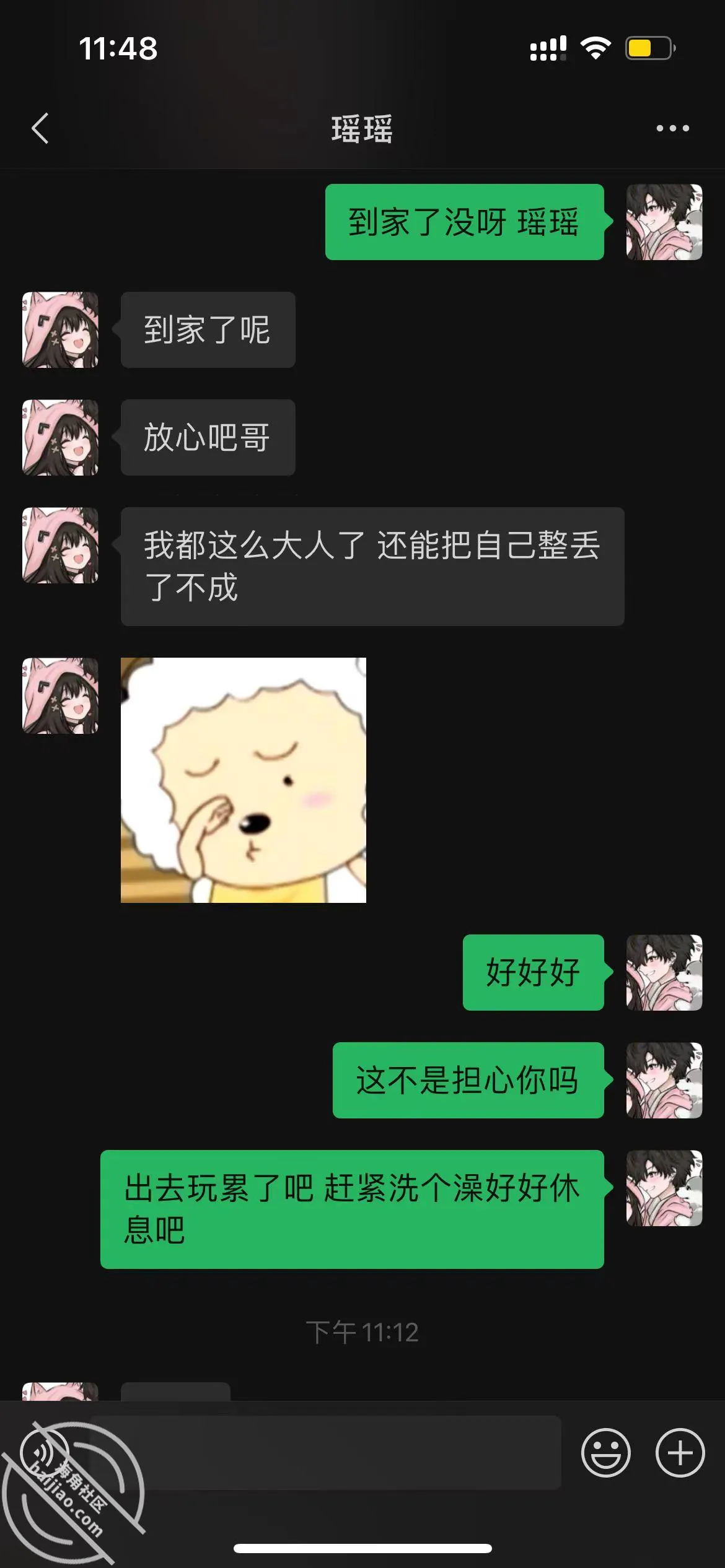Open the plus attachment menu
The image size is (725, 1568).
[x=680, y=1453]
